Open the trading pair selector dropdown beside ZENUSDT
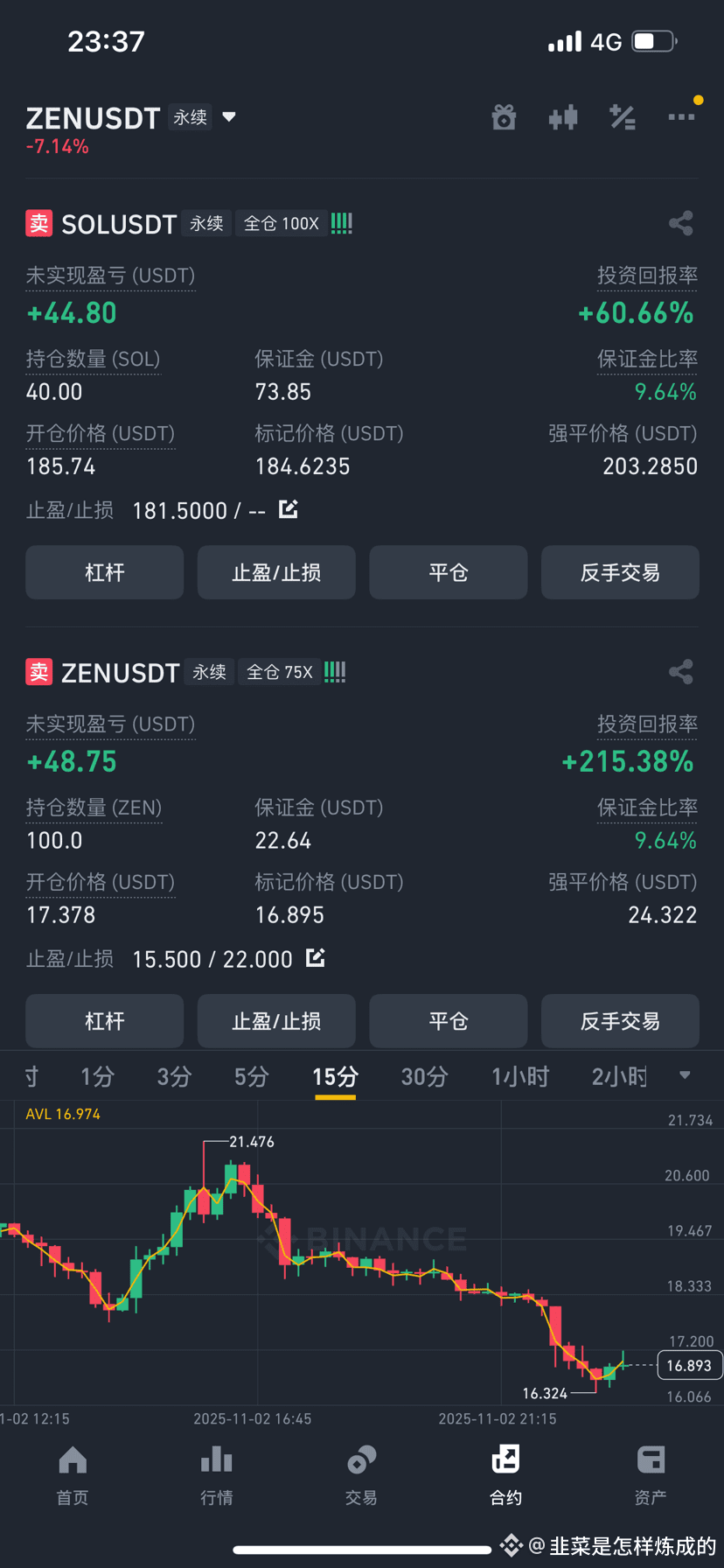Image resolution: width=724 pixels, height=1568 pixels. (227, 117)
